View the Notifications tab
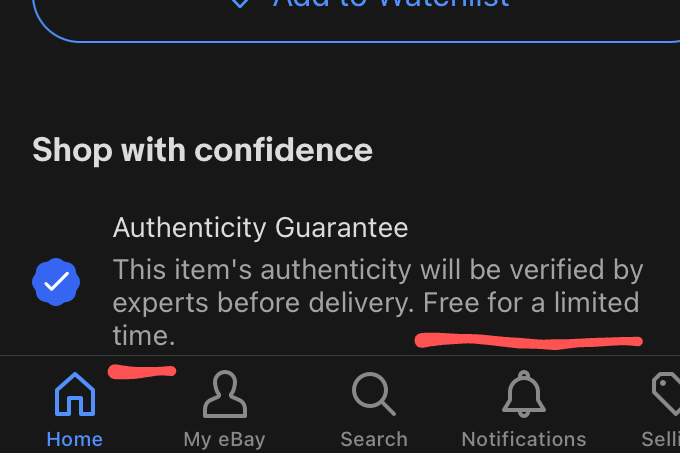 click(523, 410)
